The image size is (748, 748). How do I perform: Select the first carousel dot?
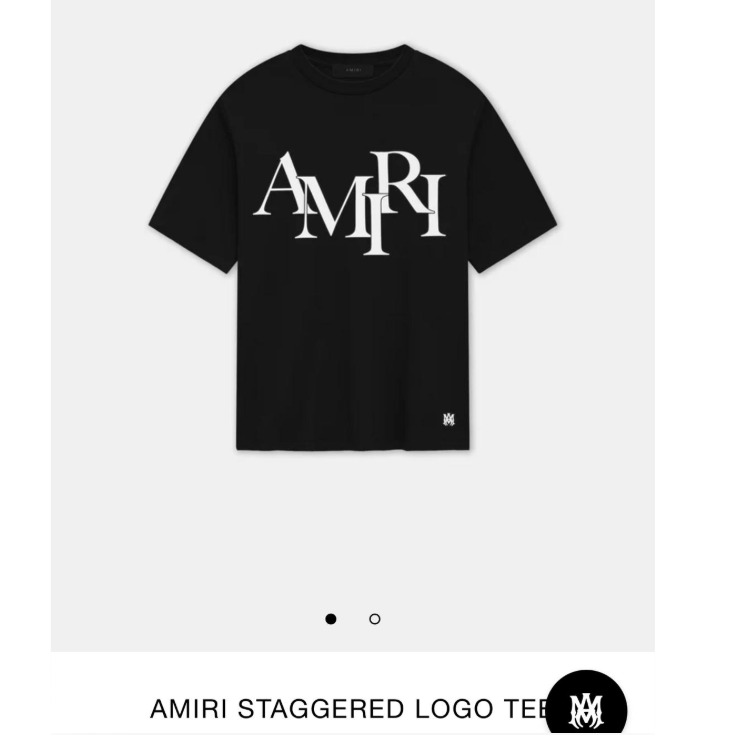pyautogui.click(x=331, y=619)
